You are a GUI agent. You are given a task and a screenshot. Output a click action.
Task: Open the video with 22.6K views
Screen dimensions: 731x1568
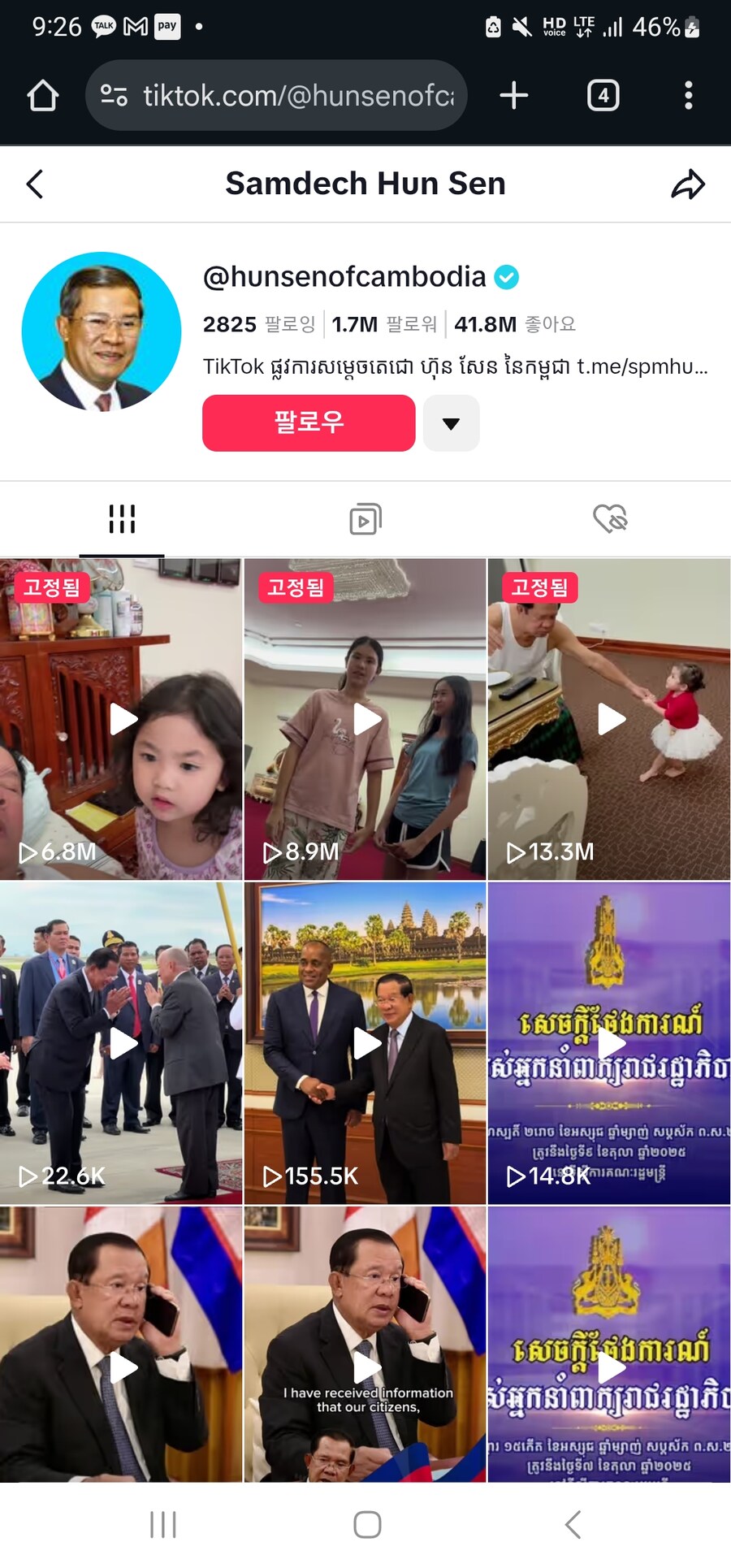click(122, 1043)
